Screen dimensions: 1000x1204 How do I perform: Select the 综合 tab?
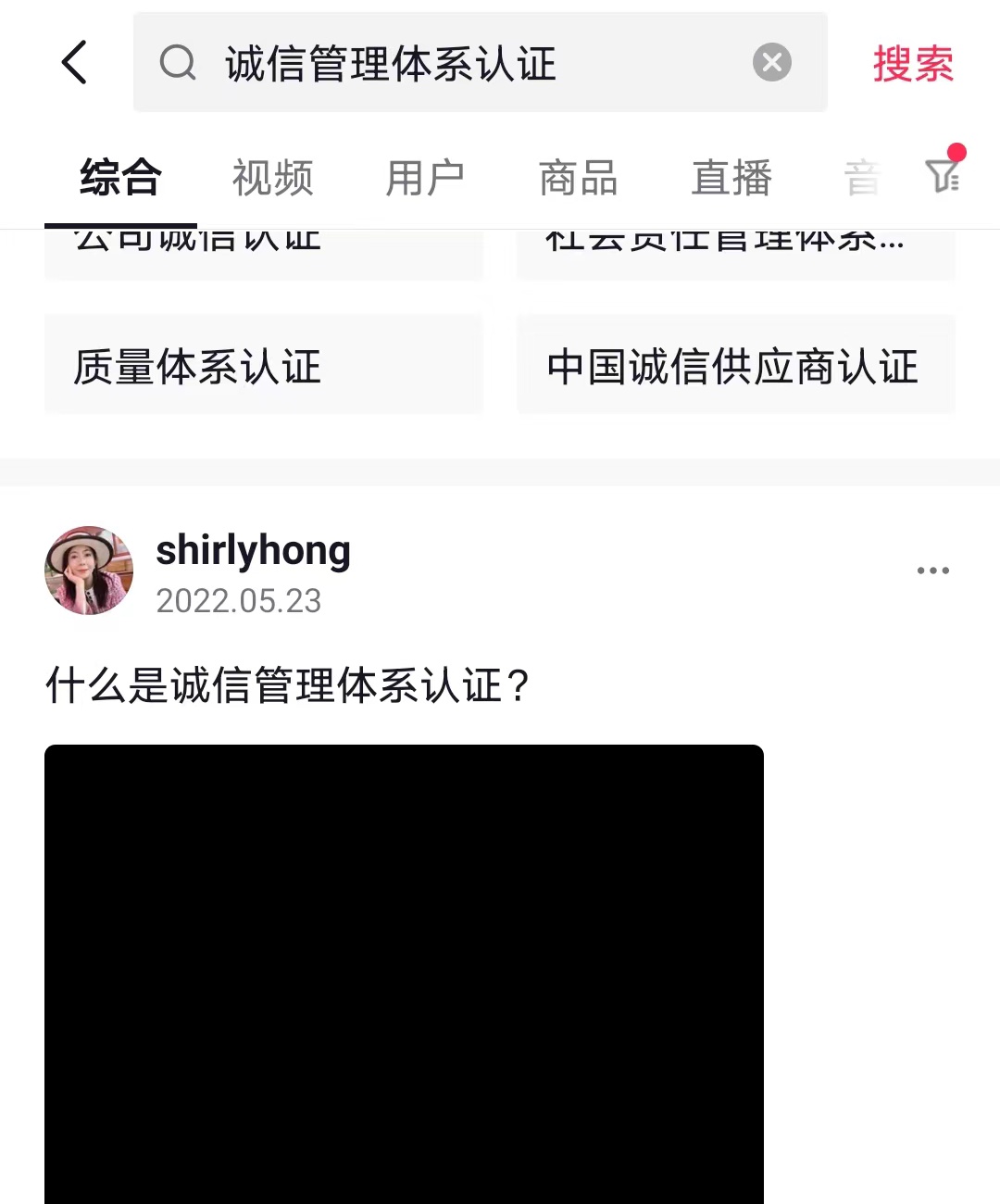click(120, 178)
